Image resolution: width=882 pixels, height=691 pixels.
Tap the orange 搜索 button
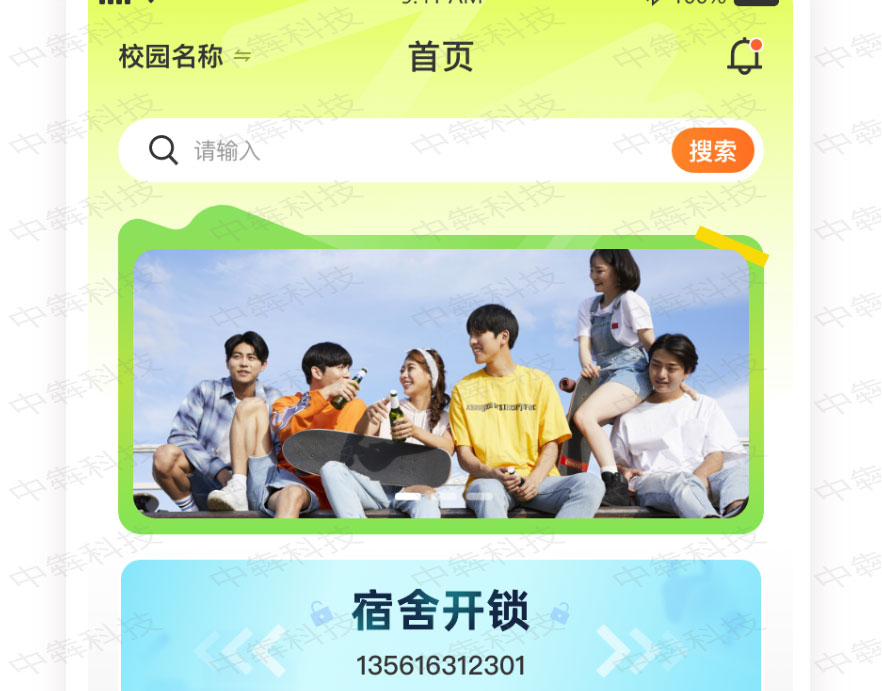(712, 151)
